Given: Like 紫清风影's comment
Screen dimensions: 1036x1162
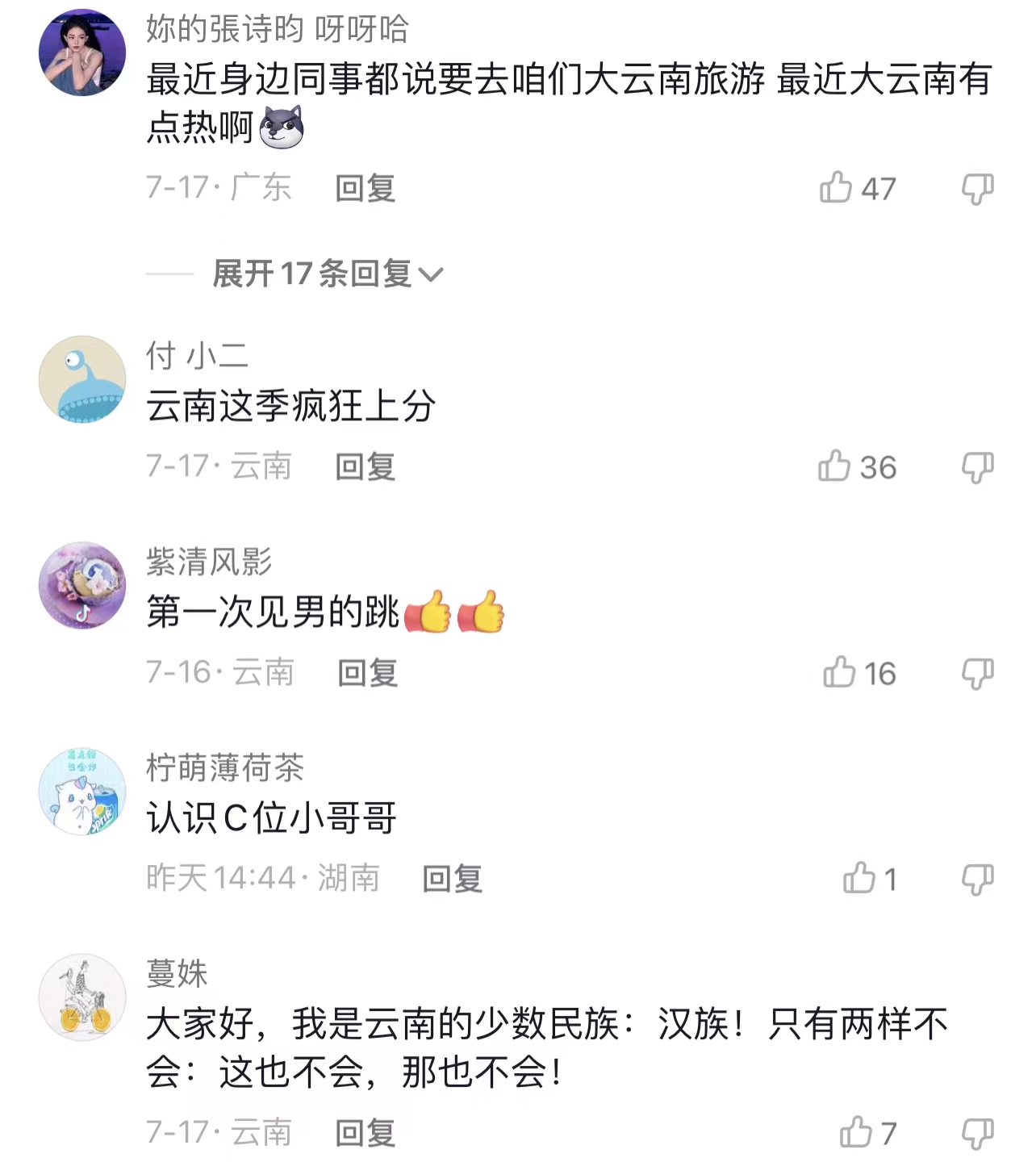Looking at the screenshot, I should pos(839,672).
